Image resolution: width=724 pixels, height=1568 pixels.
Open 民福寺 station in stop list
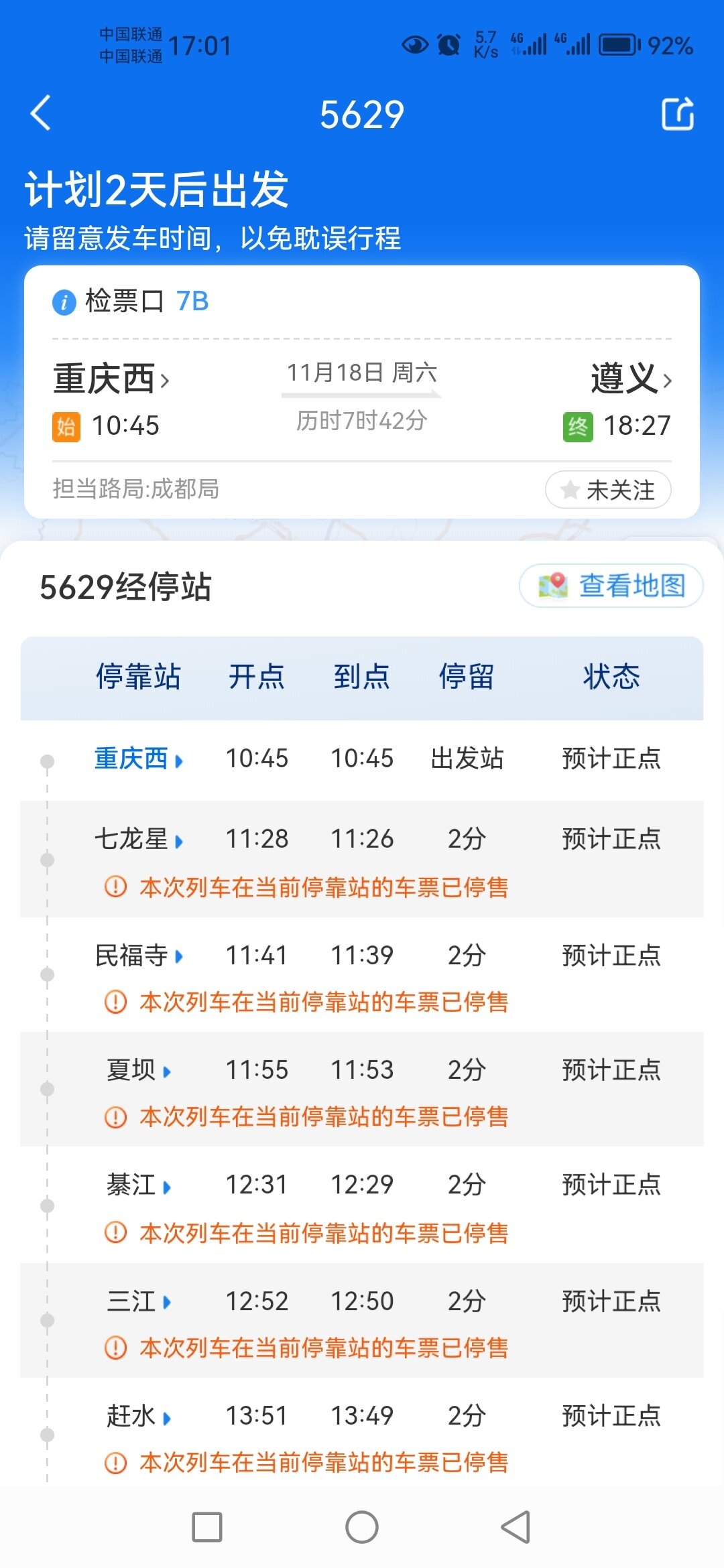coord(139,956)
